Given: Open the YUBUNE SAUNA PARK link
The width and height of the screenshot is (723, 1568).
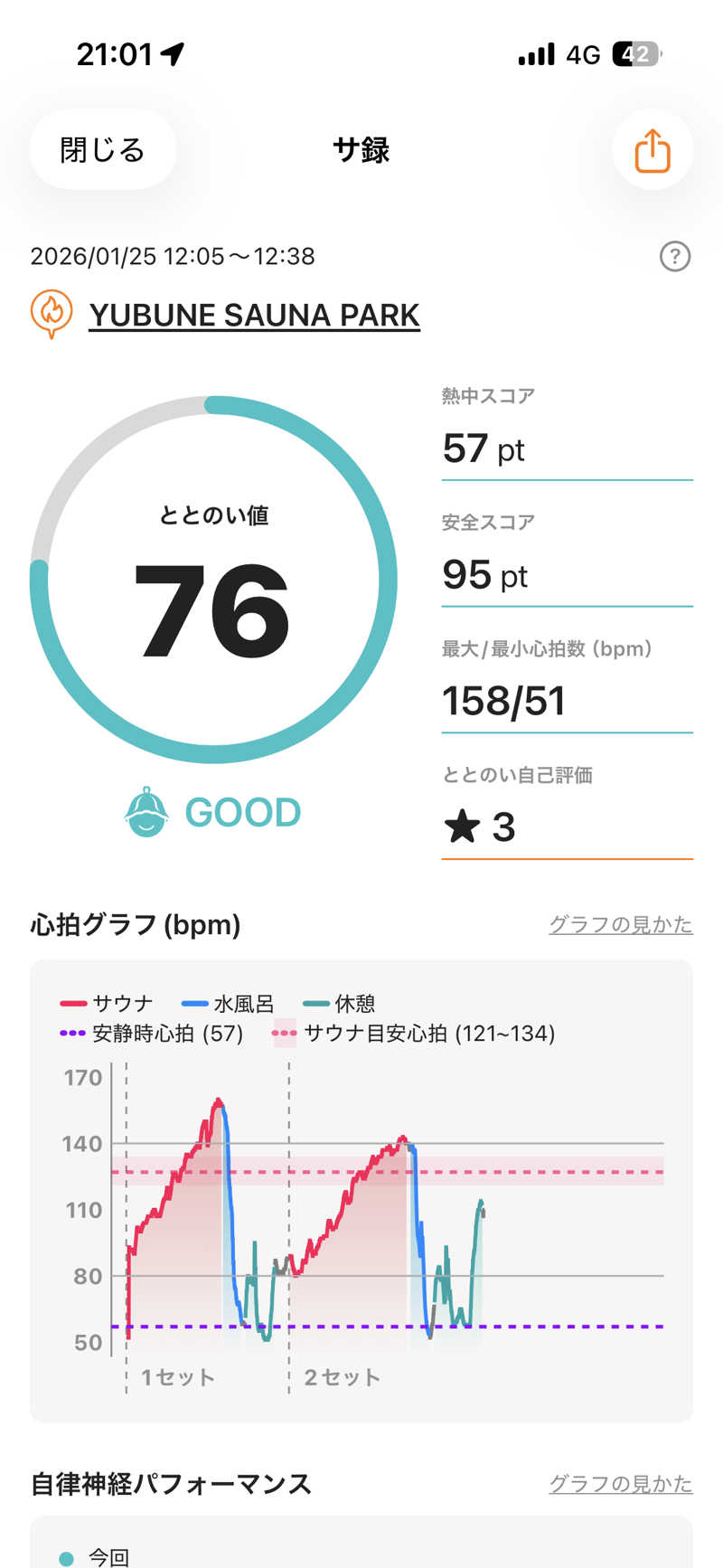Looking at the screenshot, I should point(254,316).
